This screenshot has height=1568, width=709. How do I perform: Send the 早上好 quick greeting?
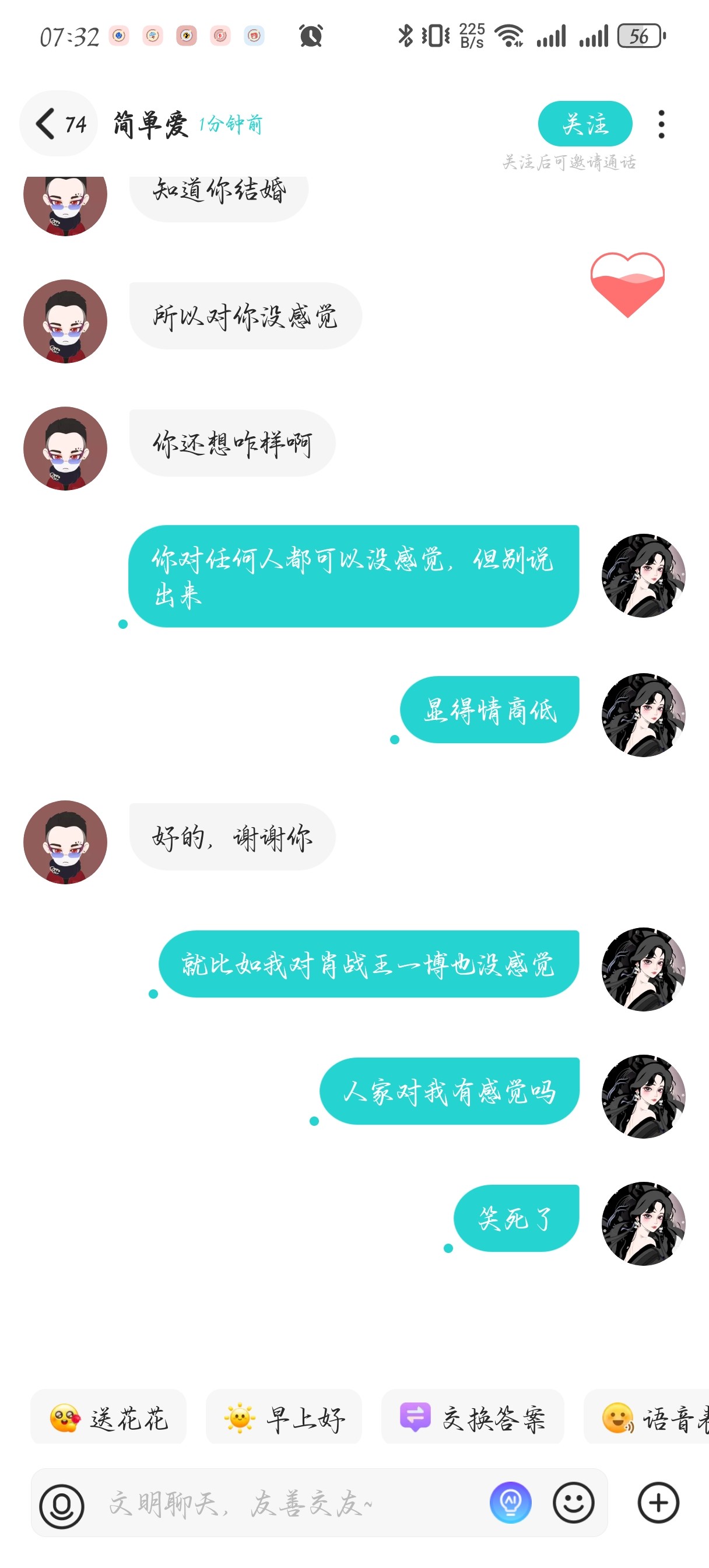point(283,1417)
